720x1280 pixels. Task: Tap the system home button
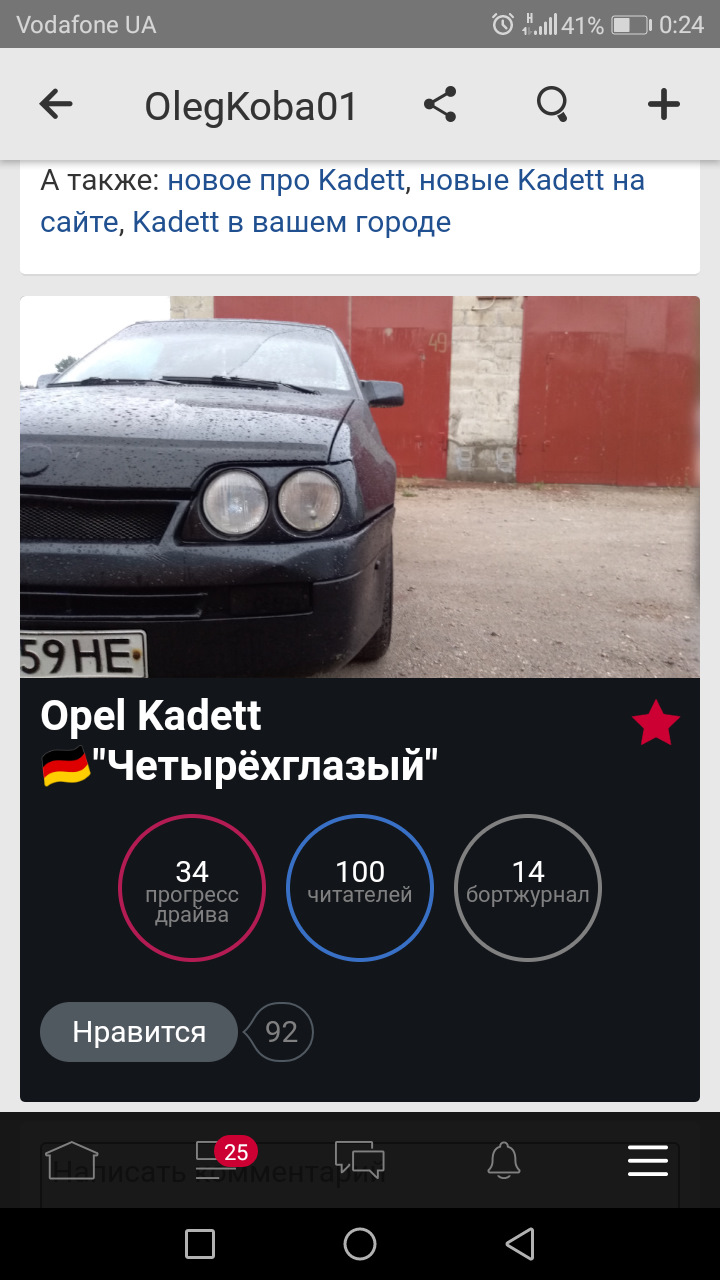[360, 1244]
